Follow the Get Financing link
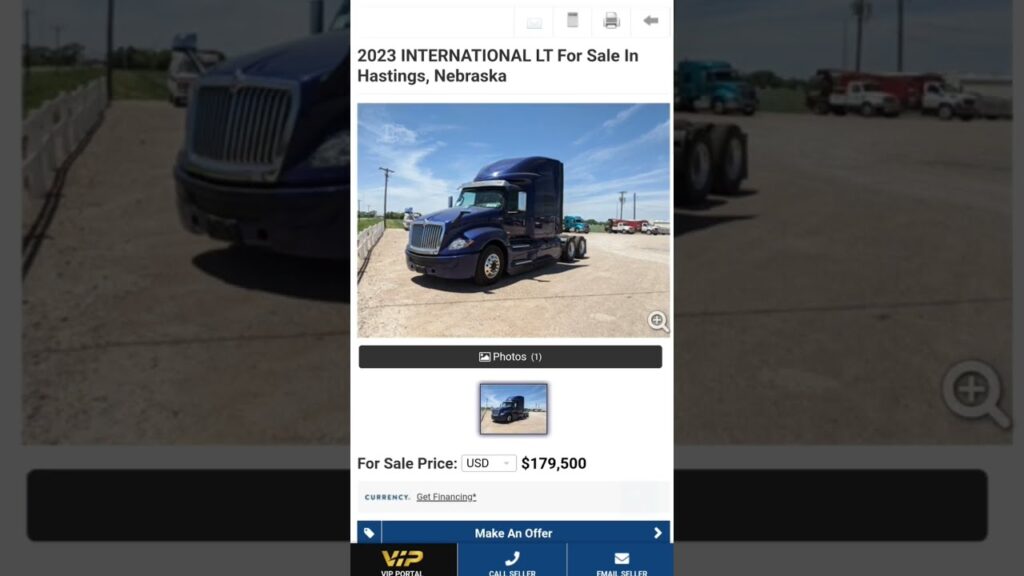Viewport: 1024px width, 576px height. pos(446,497)
